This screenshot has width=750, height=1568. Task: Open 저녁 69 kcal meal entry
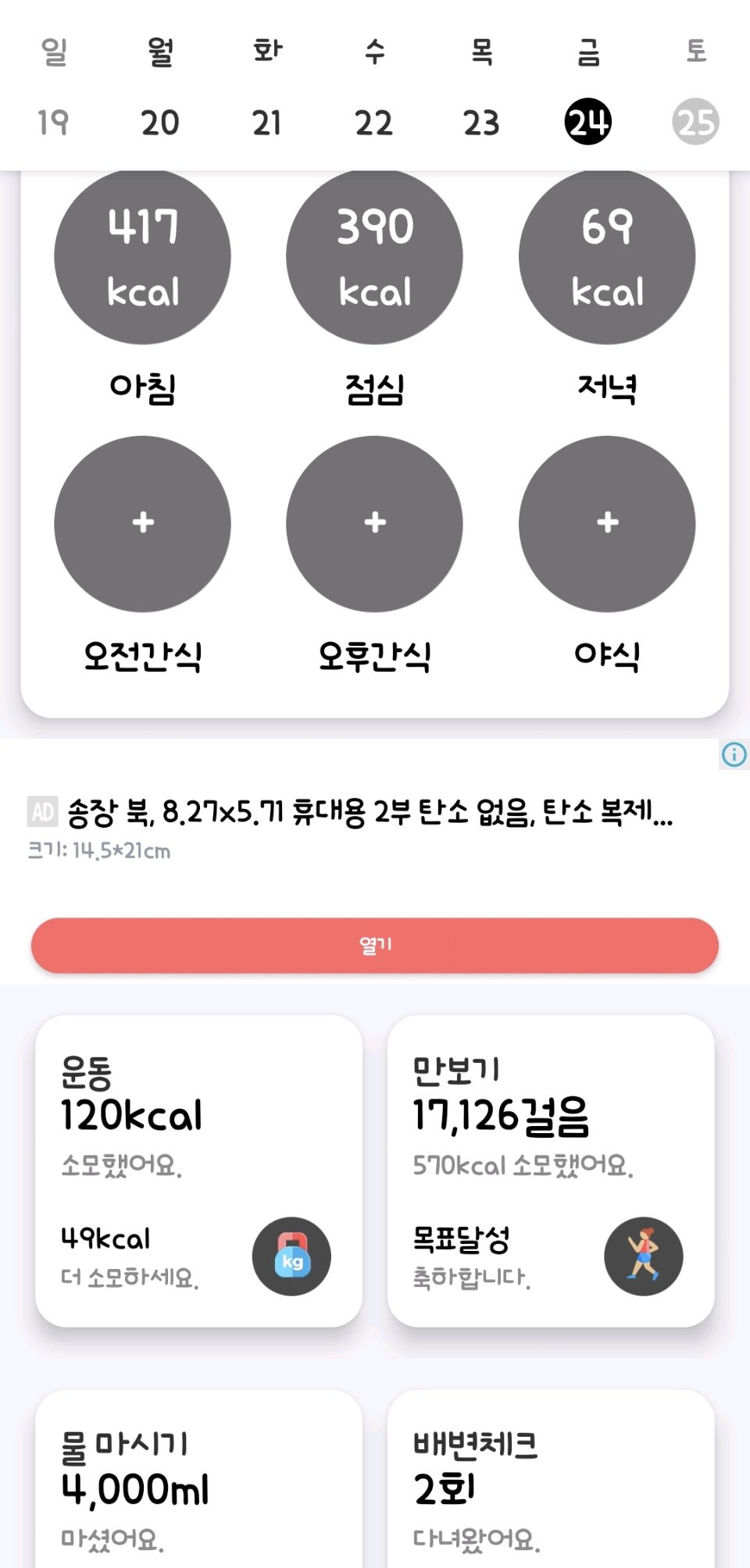pyautogui.click(x=607, y=257)
